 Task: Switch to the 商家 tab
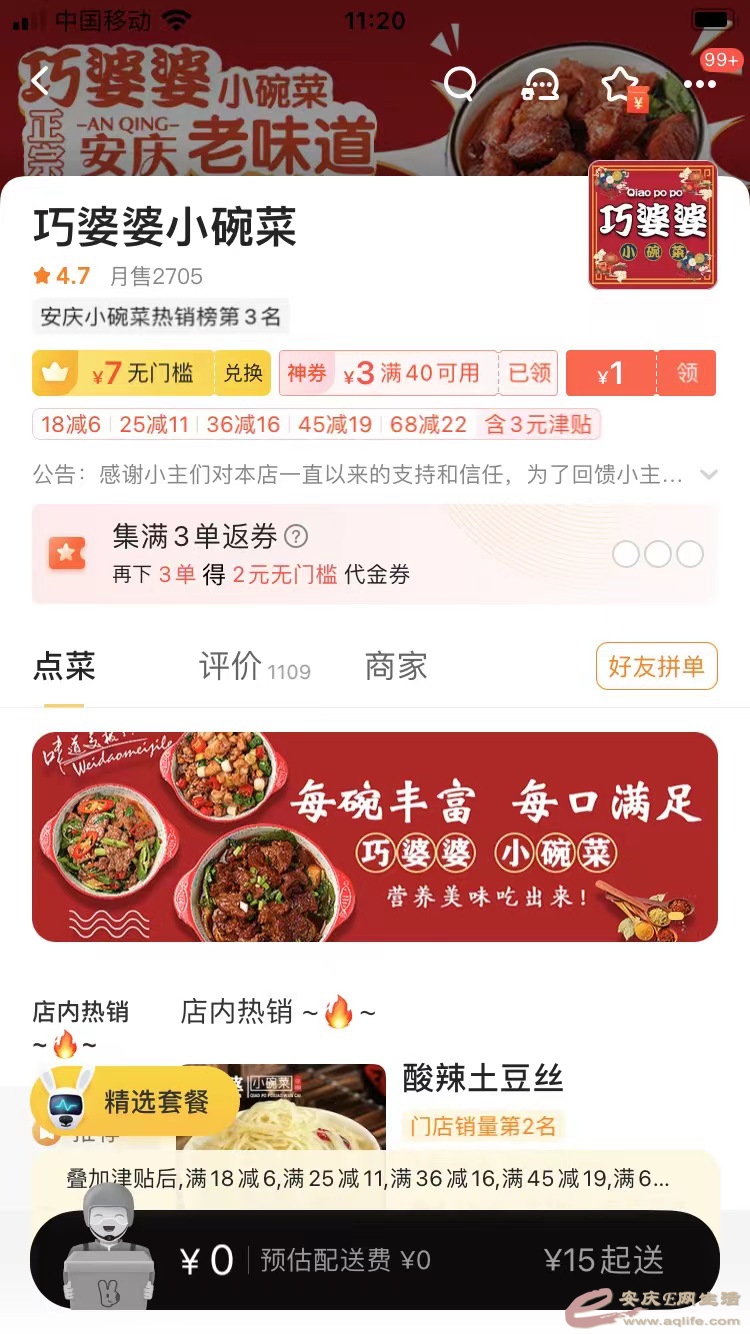(x=396, y=666)
